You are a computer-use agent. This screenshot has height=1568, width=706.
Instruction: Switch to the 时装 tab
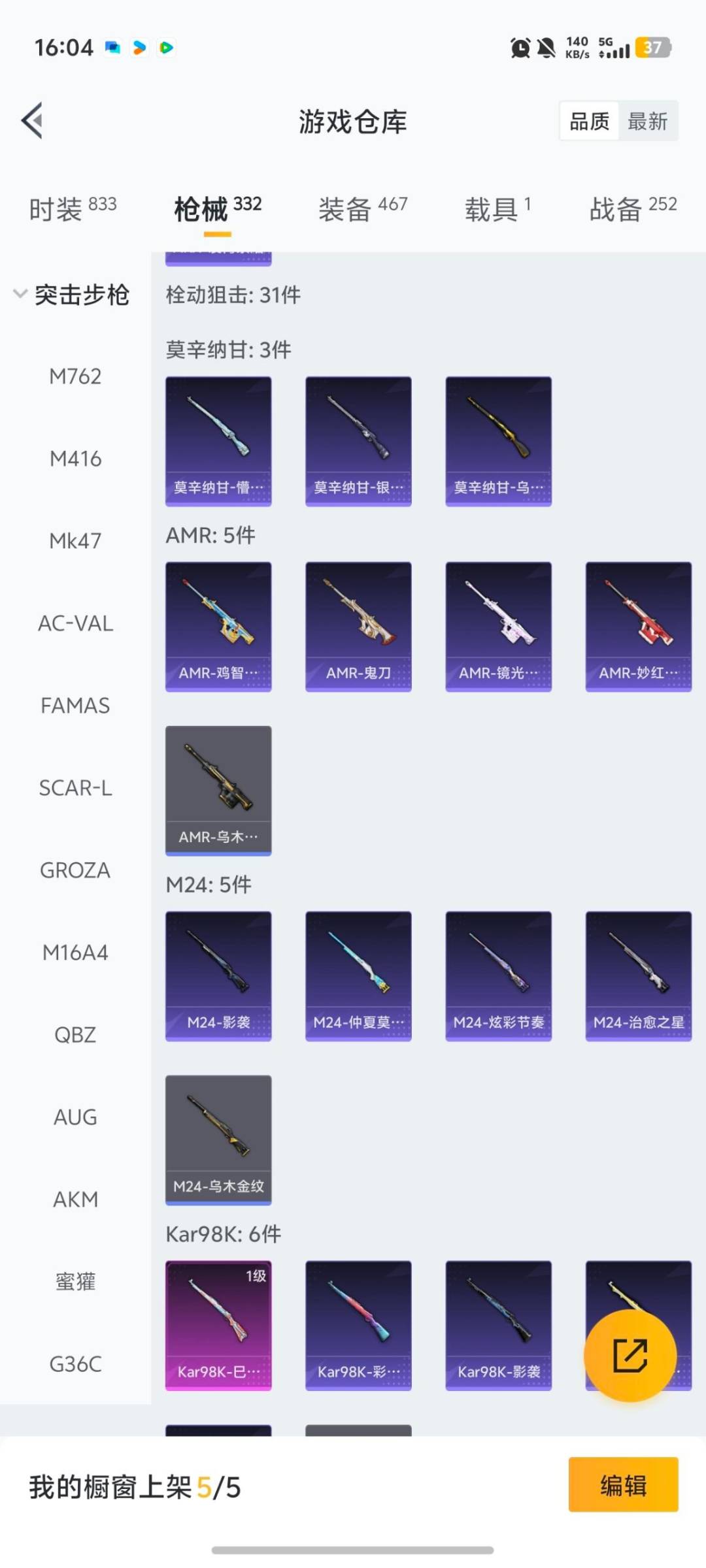pyautogui.click(x=73, y=209)
